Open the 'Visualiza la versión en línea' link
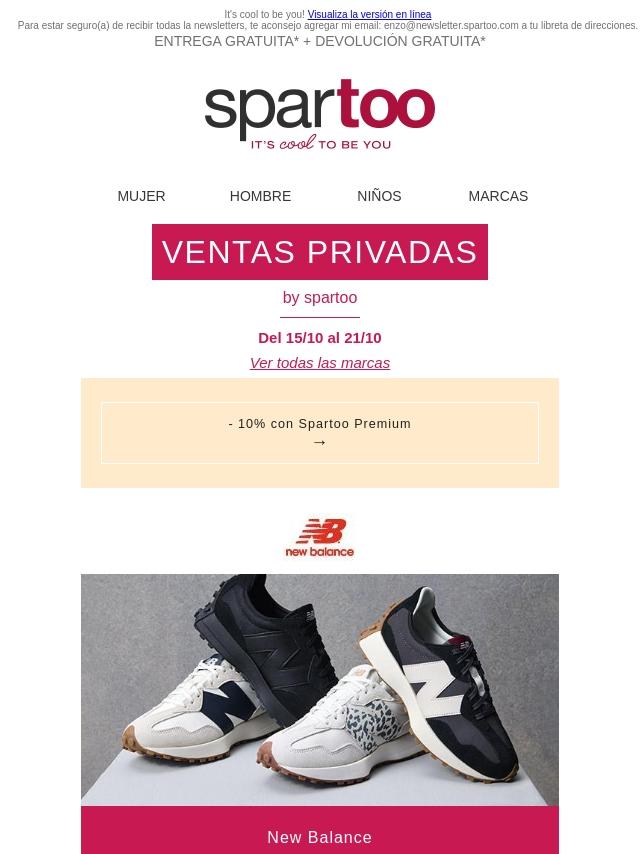The height and width of the screenshot is (854, 640). 369,15
